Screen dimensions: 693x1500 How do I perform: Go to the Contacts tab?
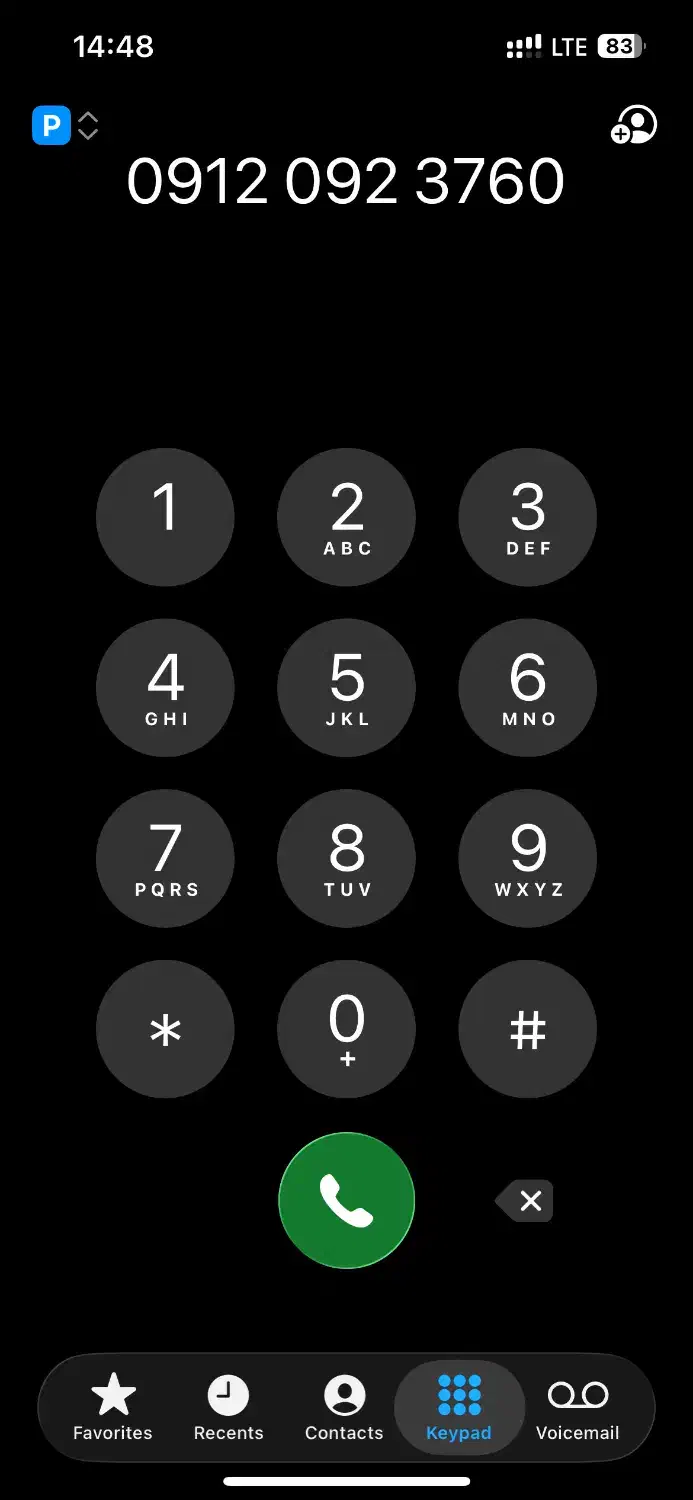(x=344, y=1408)
